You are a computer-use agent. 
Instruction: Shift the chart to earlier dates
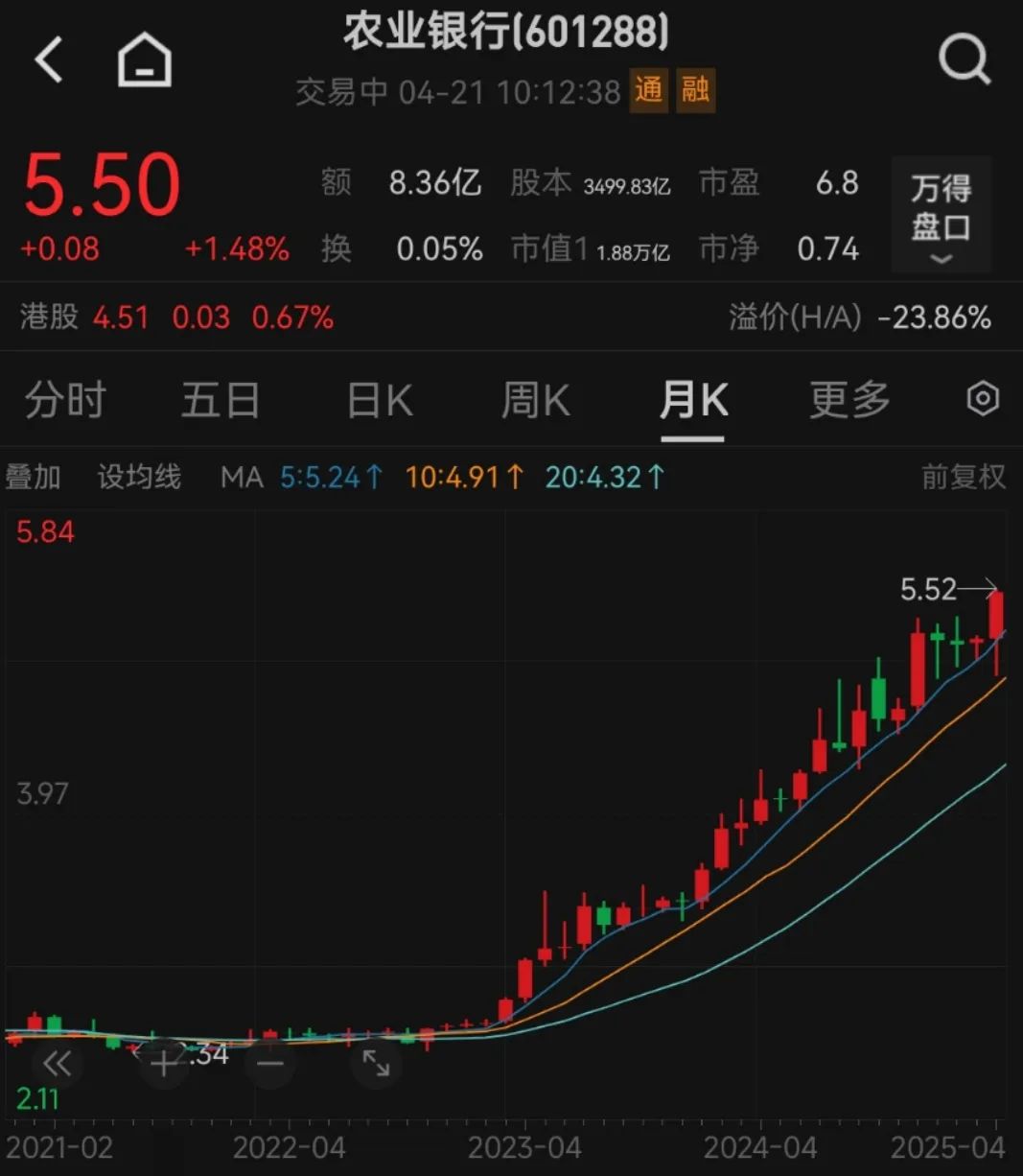58,1063
